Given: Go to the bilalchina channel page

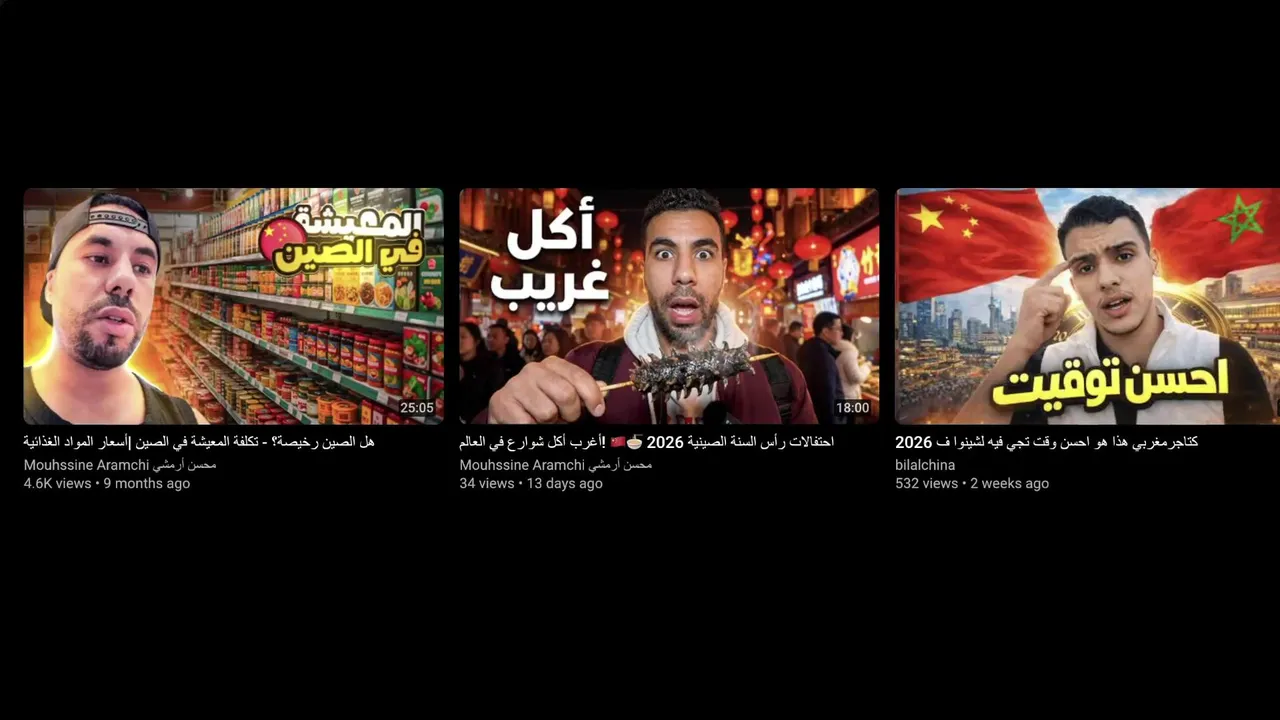Looking at the screenshot, I should click(925, 465).
